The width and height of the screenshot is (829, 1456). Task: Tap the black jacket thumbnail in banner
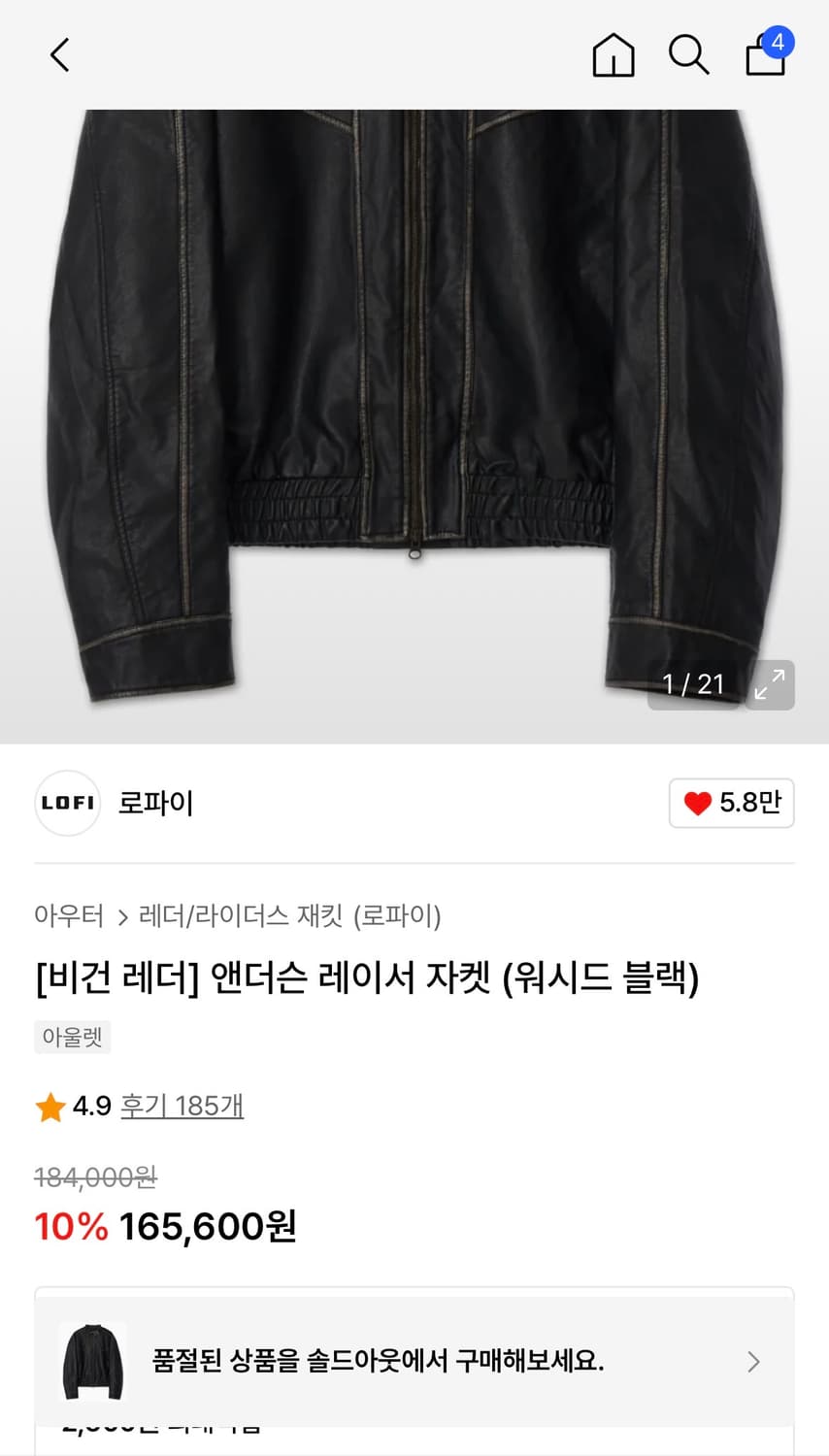(x=92, y=1361)
